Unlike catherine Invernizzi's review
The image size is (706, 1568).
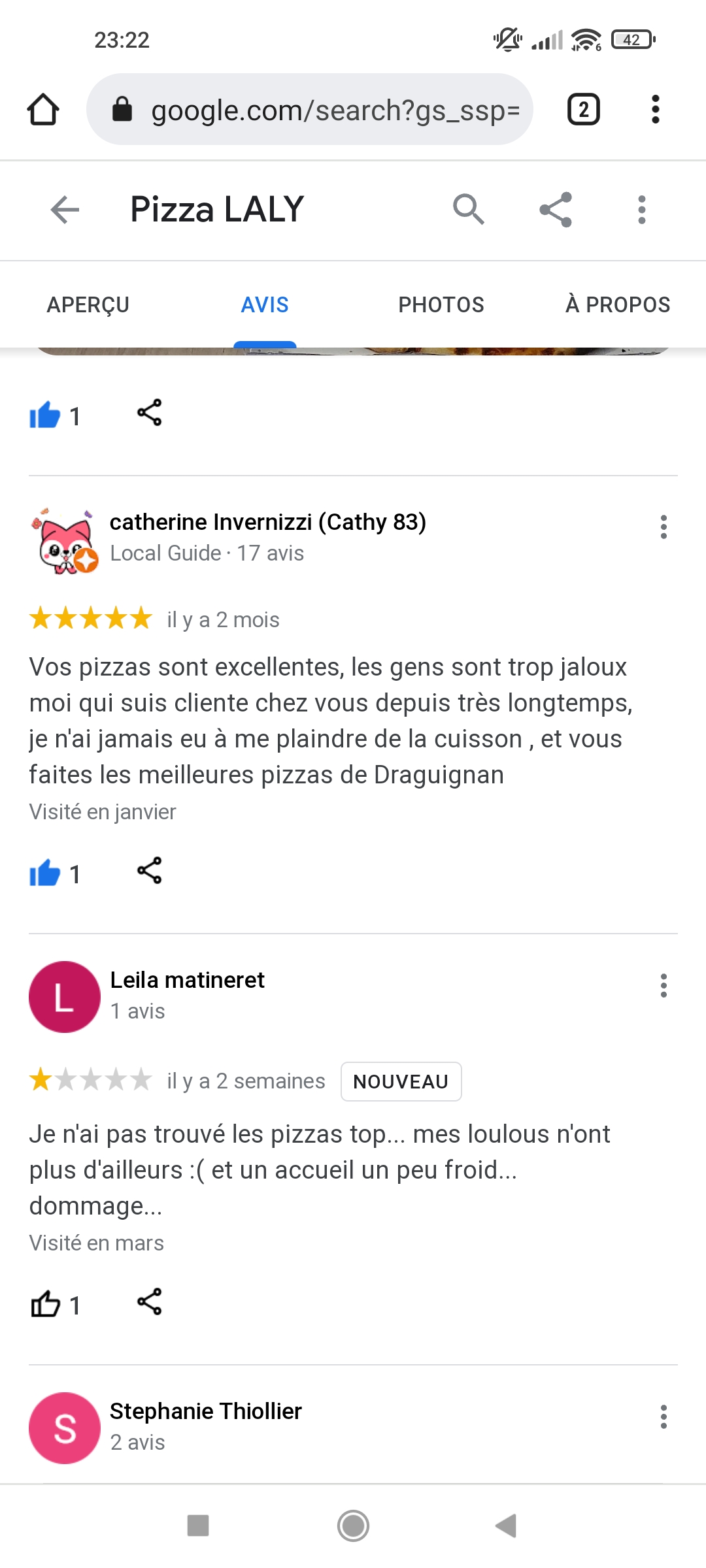[45, 873]
